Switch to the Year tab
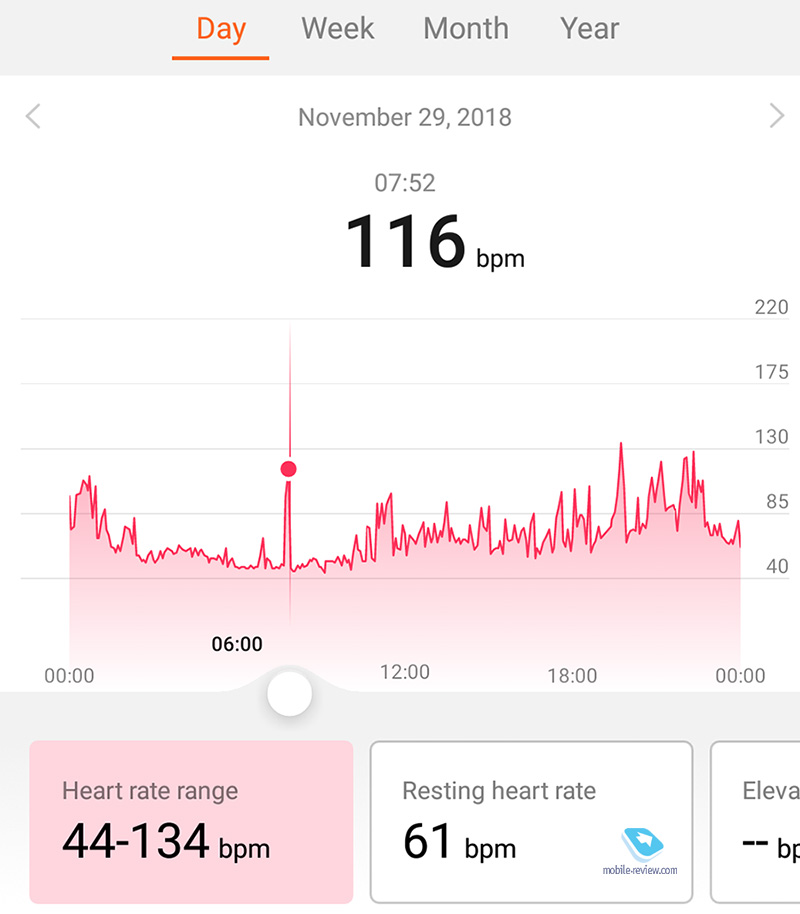Viewport: 800px width, 914px height. [590, 29]
